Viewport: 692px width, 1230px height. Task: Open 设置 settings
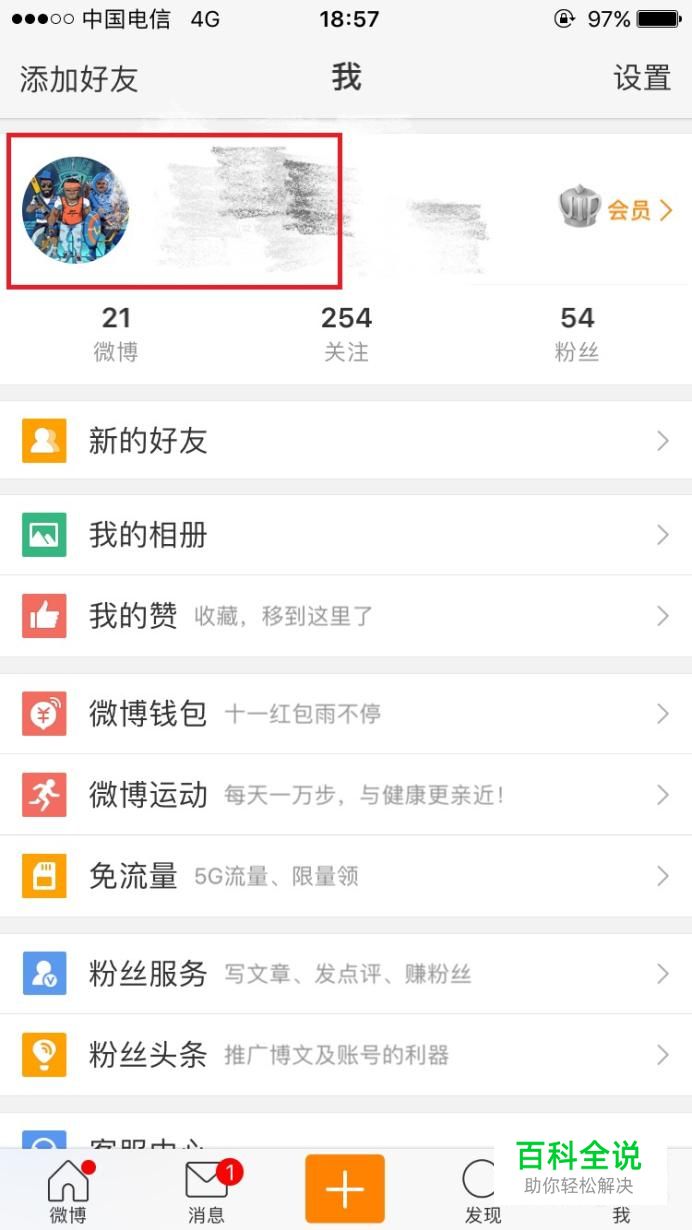pyautogui.click(x=641, y=78)
